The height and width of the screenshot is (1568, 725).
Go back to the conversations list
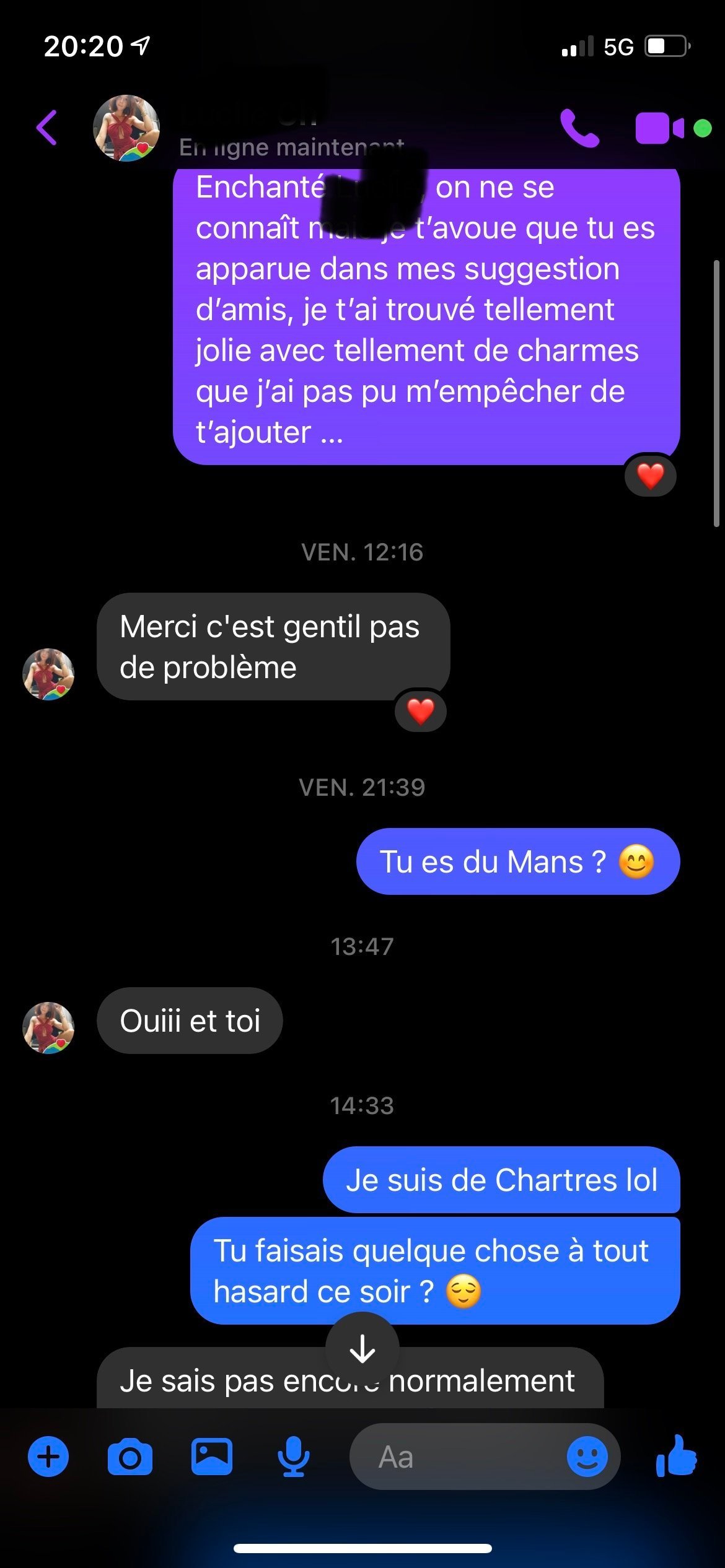pos(47,128)
